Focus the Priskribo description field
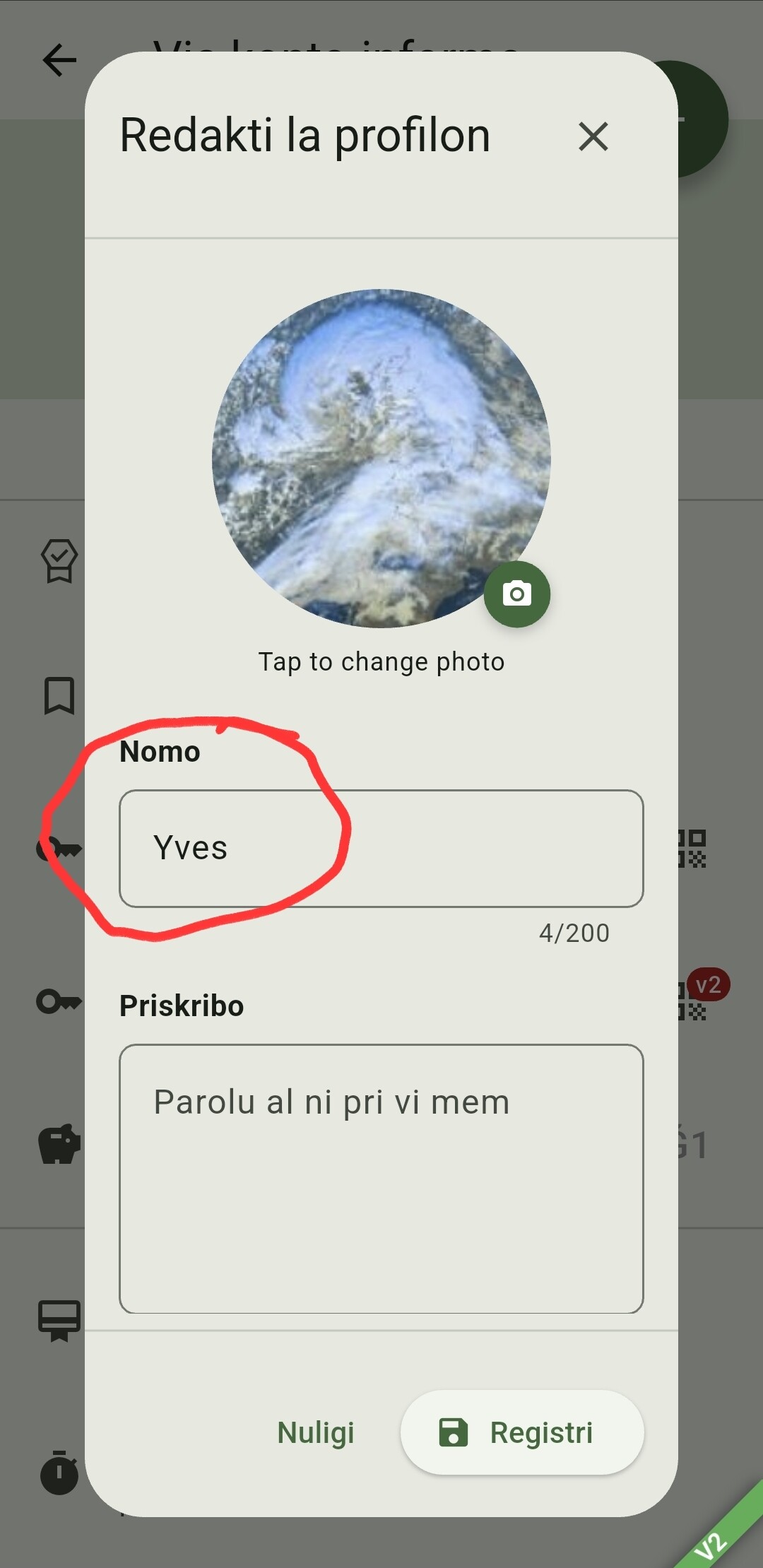This screenshot has width=763, height=1568. (x=381, y=1178)
